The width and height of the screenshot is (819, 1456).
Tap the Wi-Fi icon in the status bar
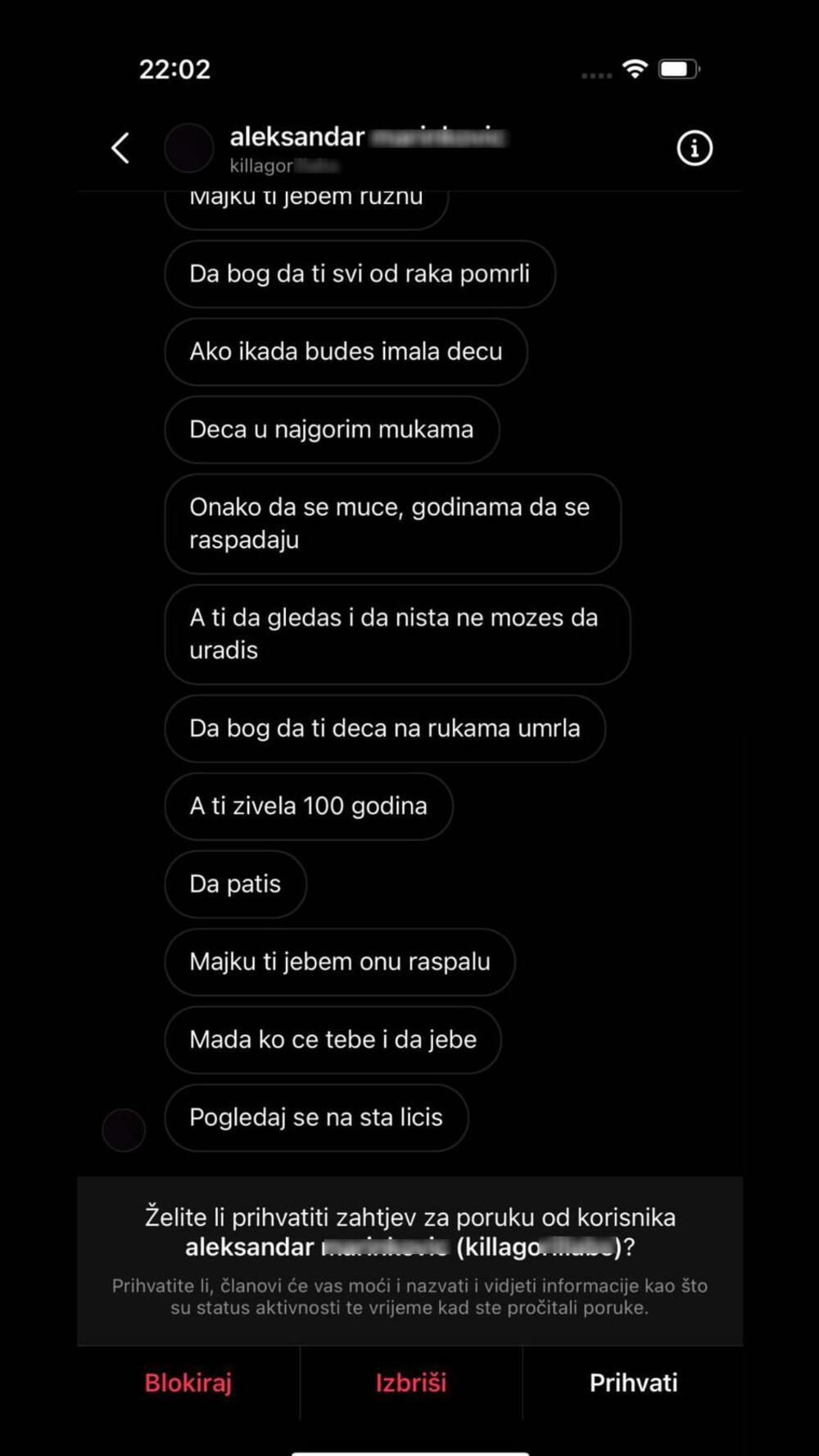[635, 70]
